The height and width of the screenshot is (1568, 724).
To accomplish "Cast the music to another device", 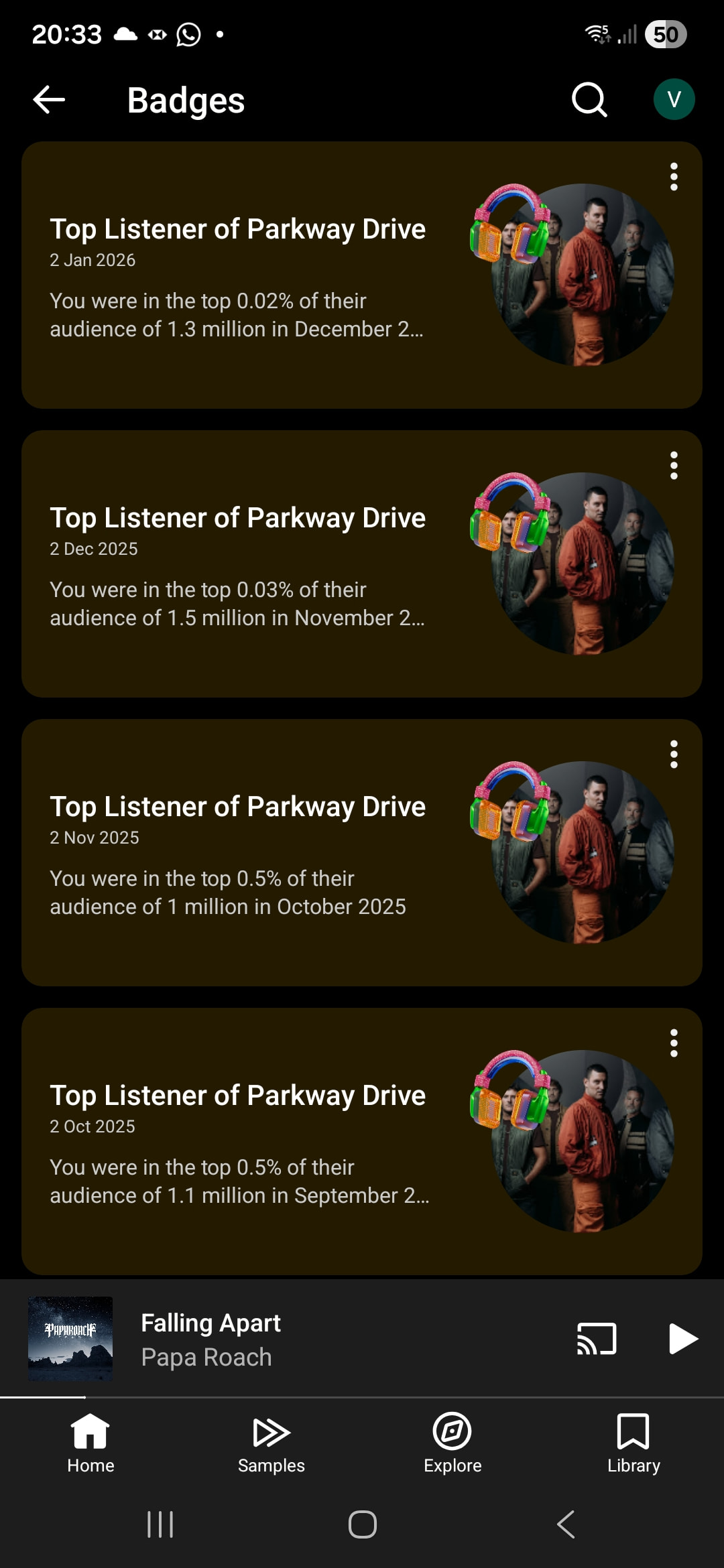I will pos(596,1339).
